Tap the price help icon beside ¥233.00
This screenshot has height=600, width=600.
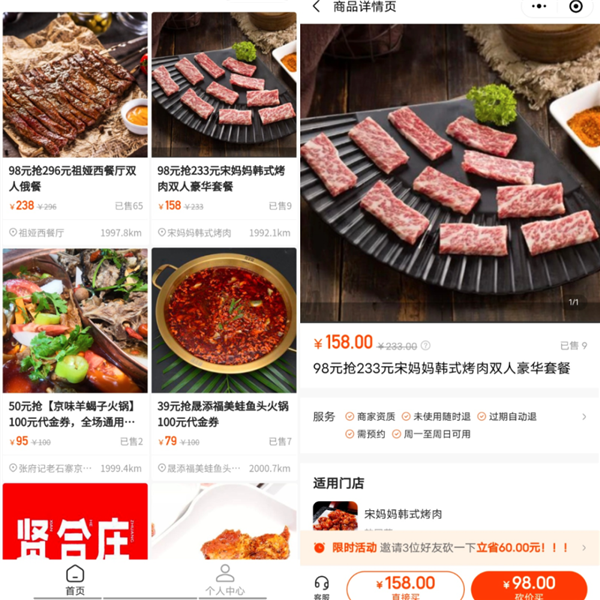pyautogui.click(x=426, y=345)
